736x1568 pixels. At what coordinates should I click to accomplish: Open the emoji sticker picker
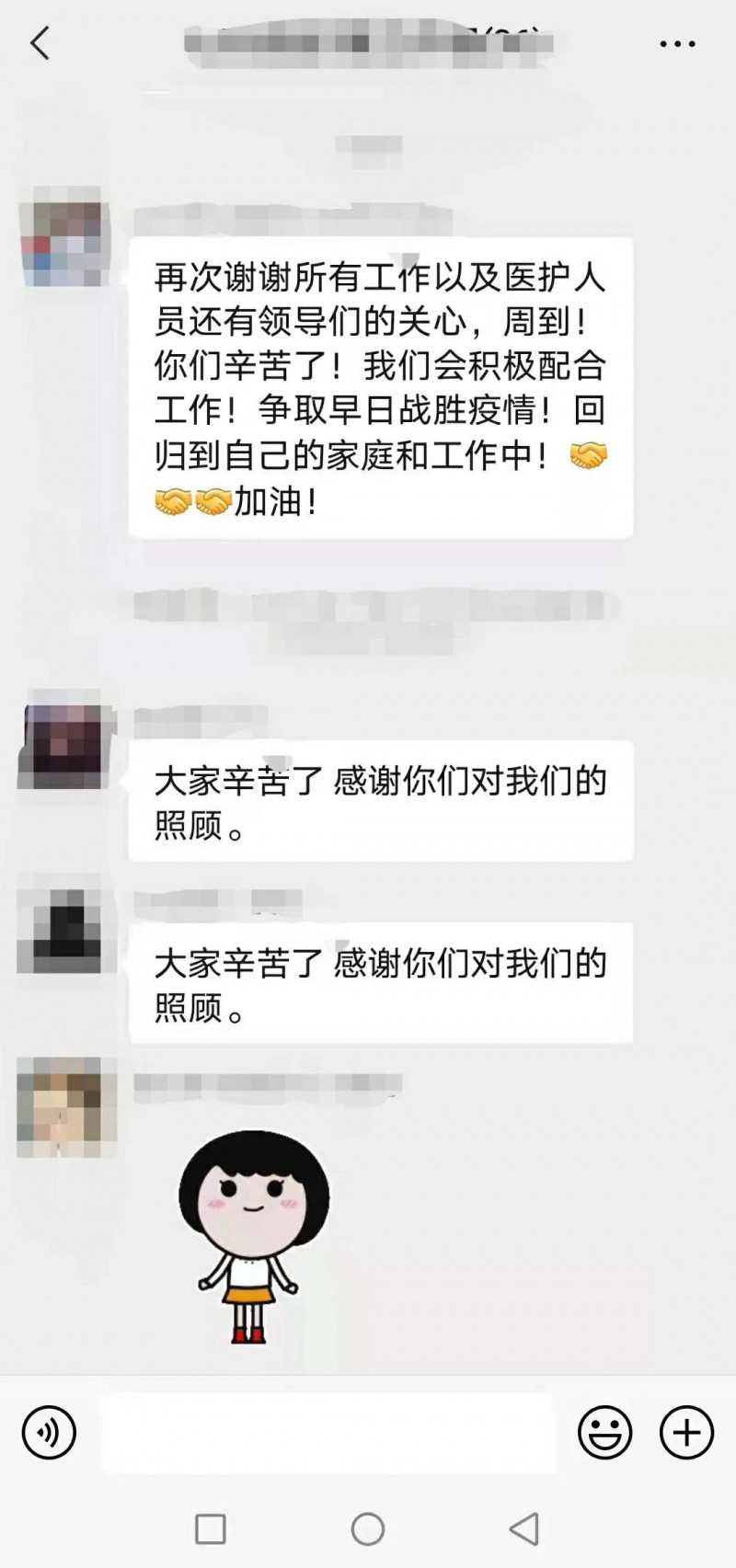pos(604,1432)
